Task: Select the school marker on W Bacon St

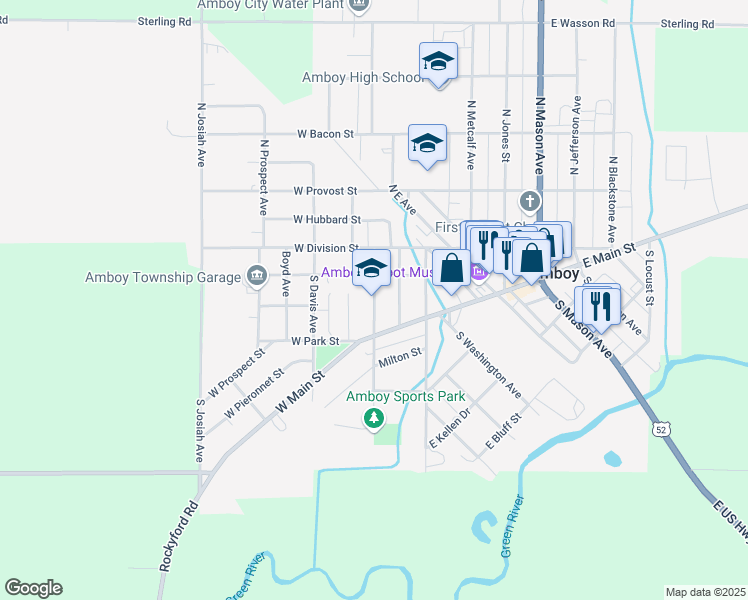Action: pos(427,143)
